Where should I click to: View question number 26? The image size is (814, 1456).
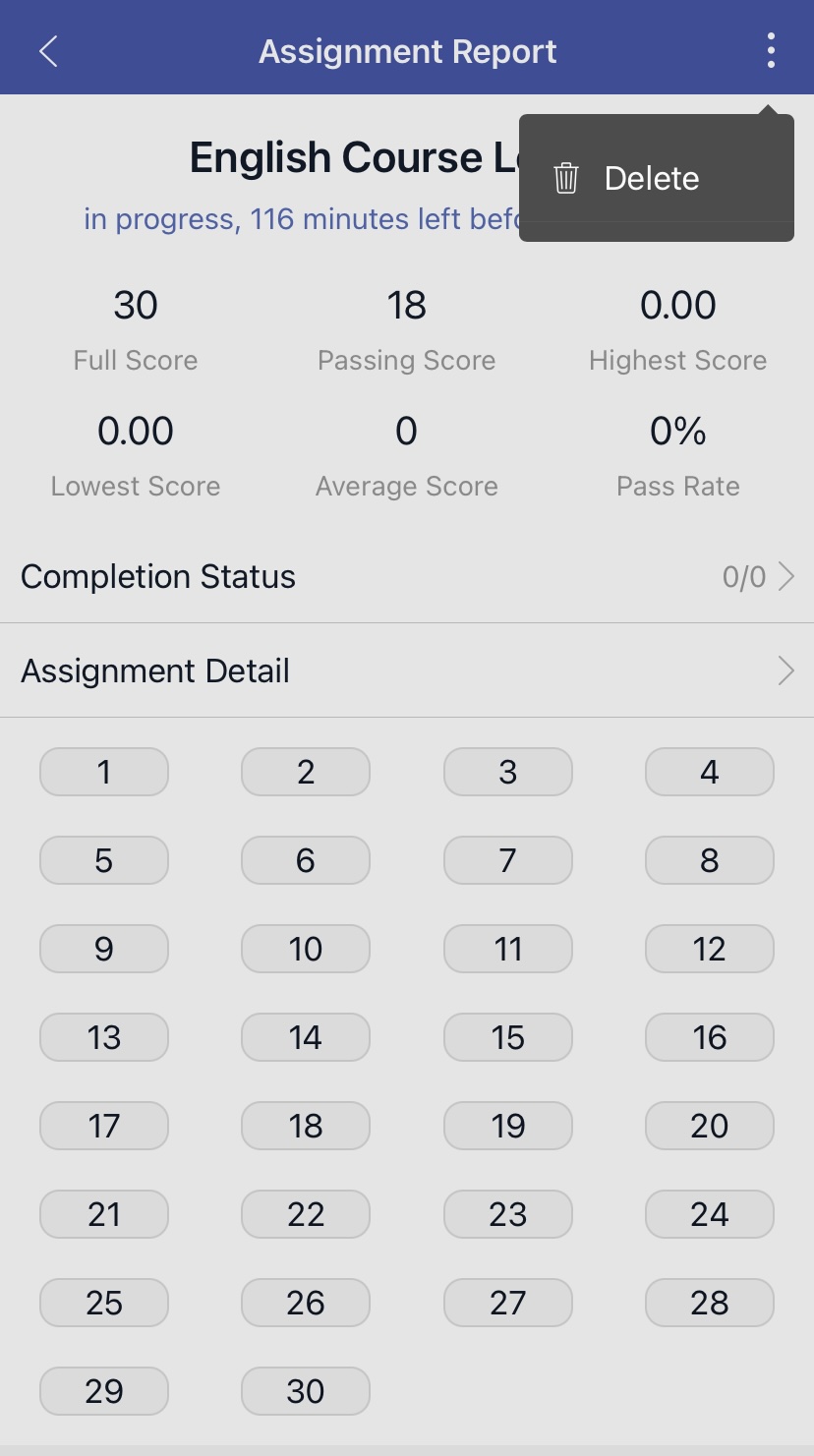306,1303
